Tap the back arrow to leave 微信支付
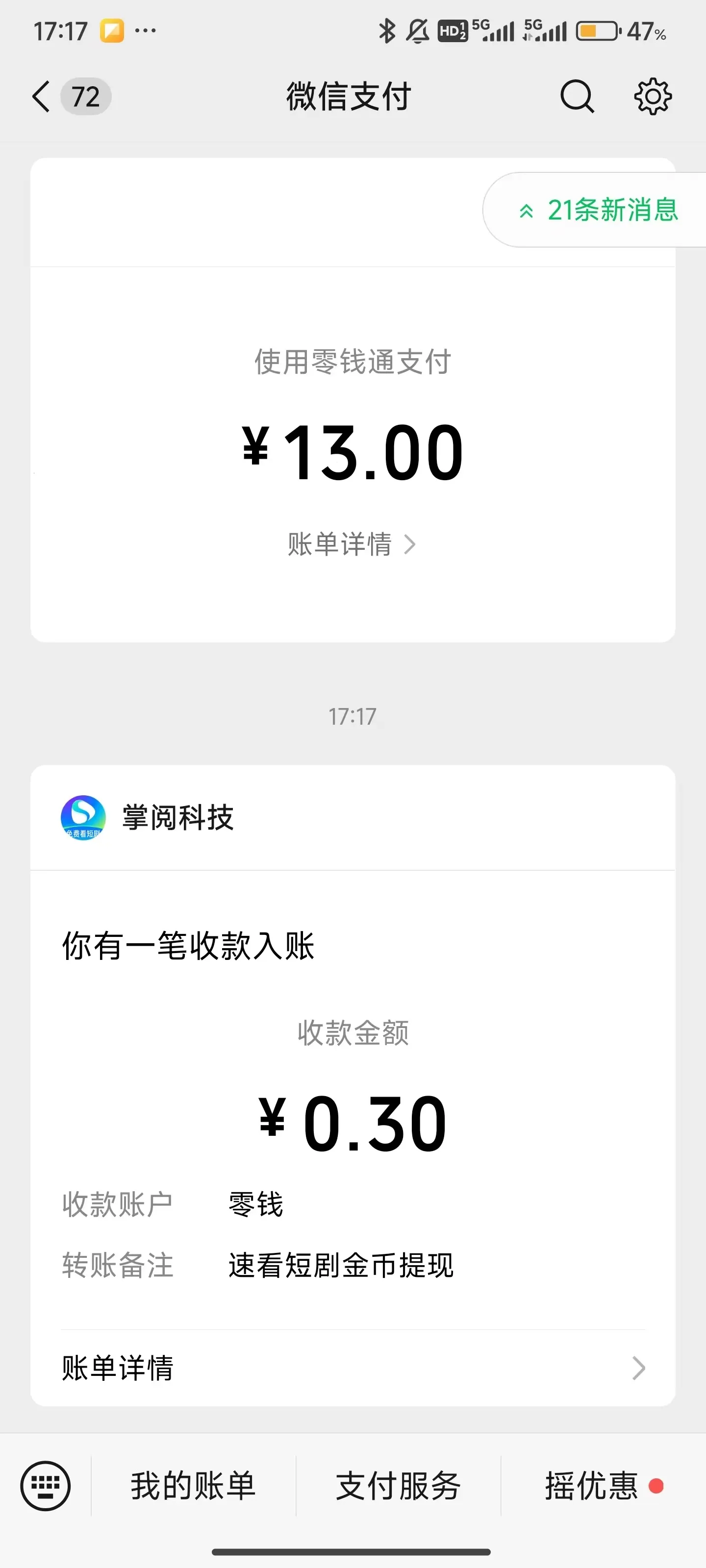 pos(40,96)
